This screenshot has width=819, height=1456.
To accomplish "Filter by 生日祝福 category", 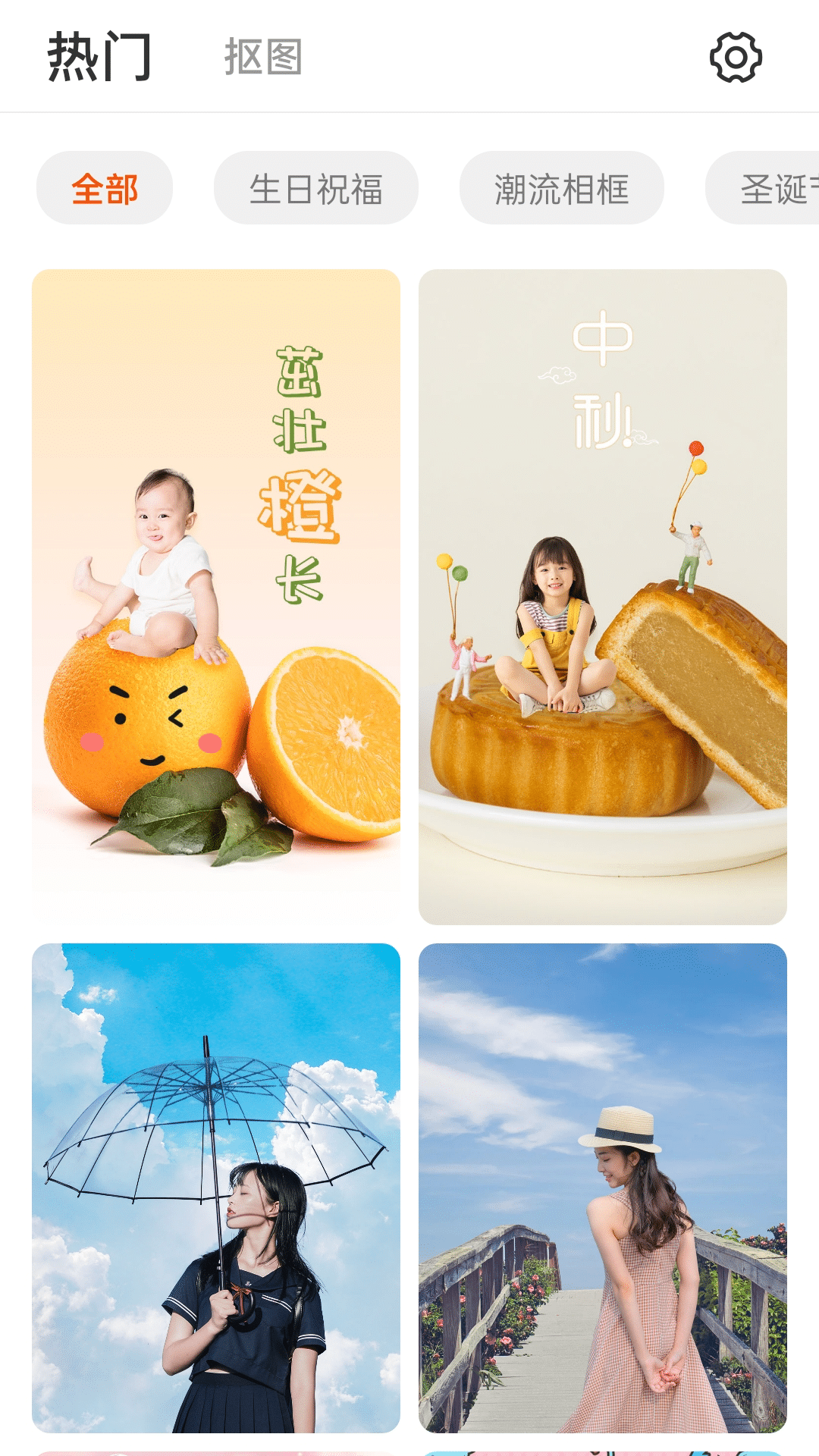I will click(x=315, y=188).
